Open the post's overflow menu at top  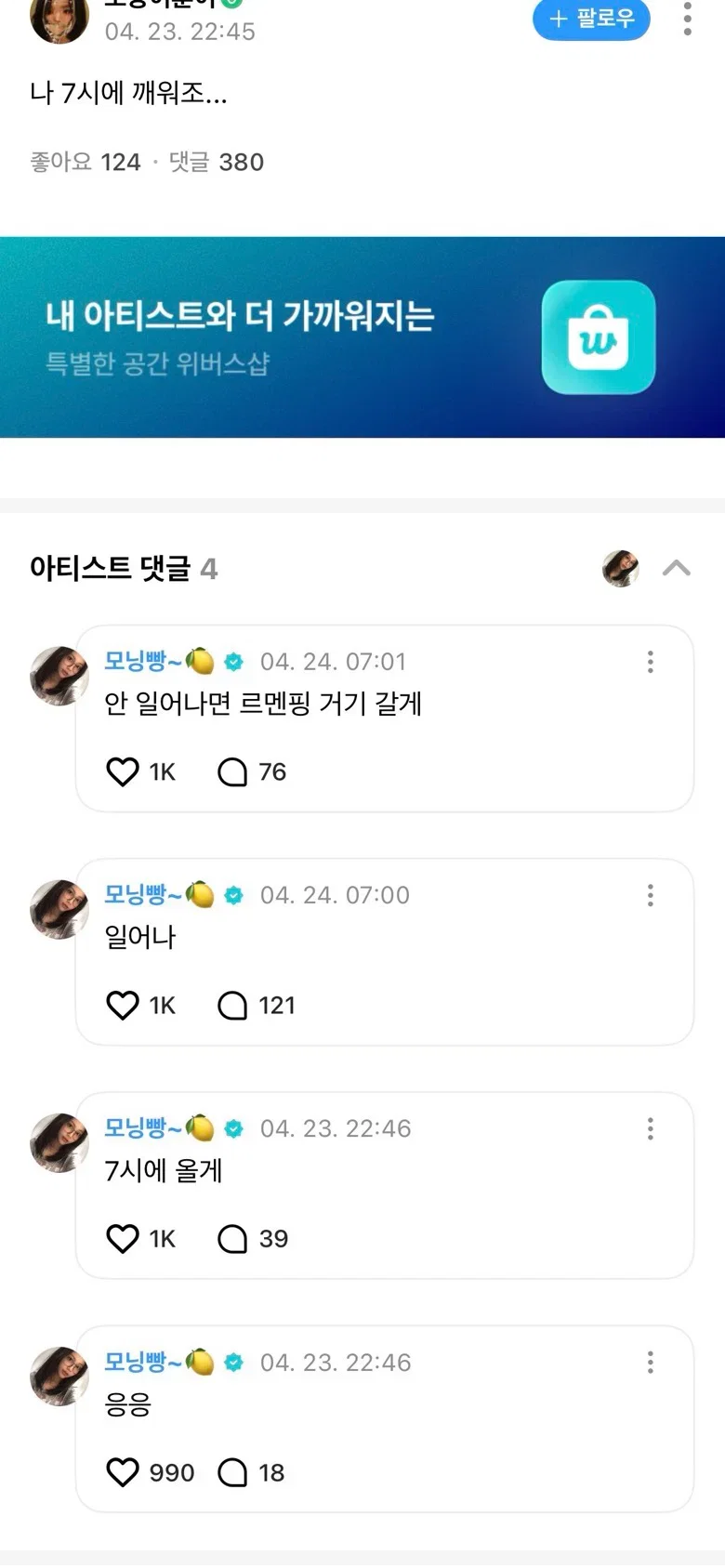click(x=687, y=19)
